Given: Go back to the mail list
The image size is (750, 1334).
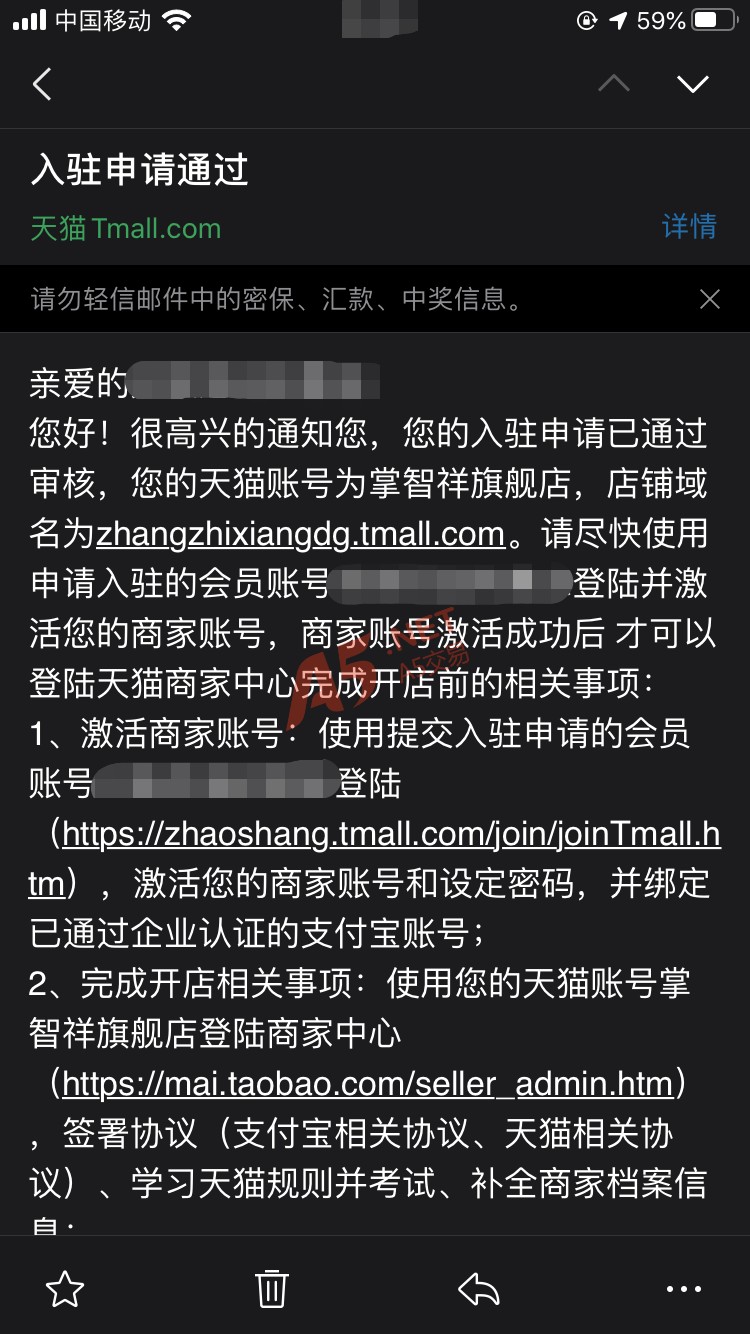Looking at the screenshot, I should [x=42, y=84].
